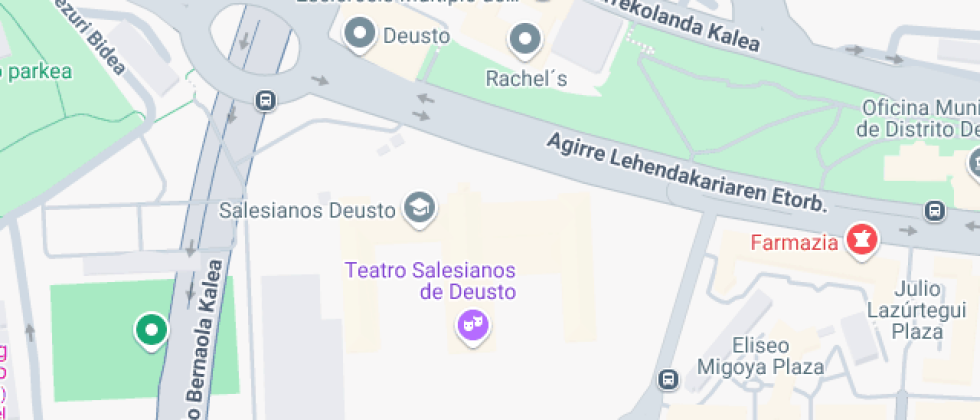Screen dimensions: 980x420
Task: Open Teatro Salesianos de Deusto theater pin
Action: [x=471, y=325]
